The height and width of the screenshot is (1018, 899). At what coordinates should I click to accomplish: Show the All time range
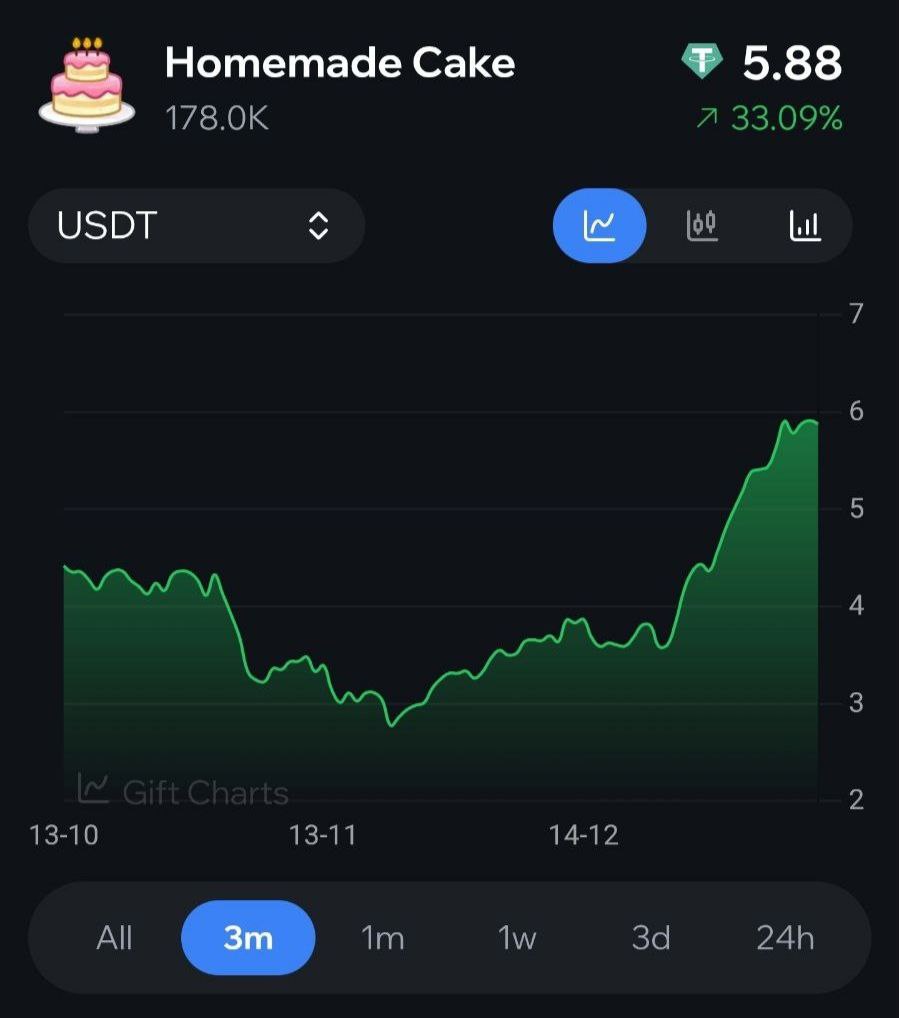pyautogui.click(x=115, y=938)
